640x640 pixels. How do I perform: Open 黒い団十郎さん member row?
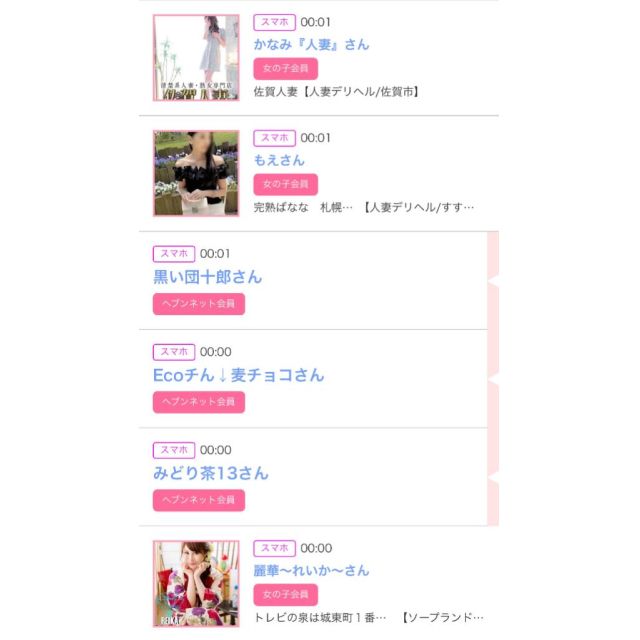208,277
